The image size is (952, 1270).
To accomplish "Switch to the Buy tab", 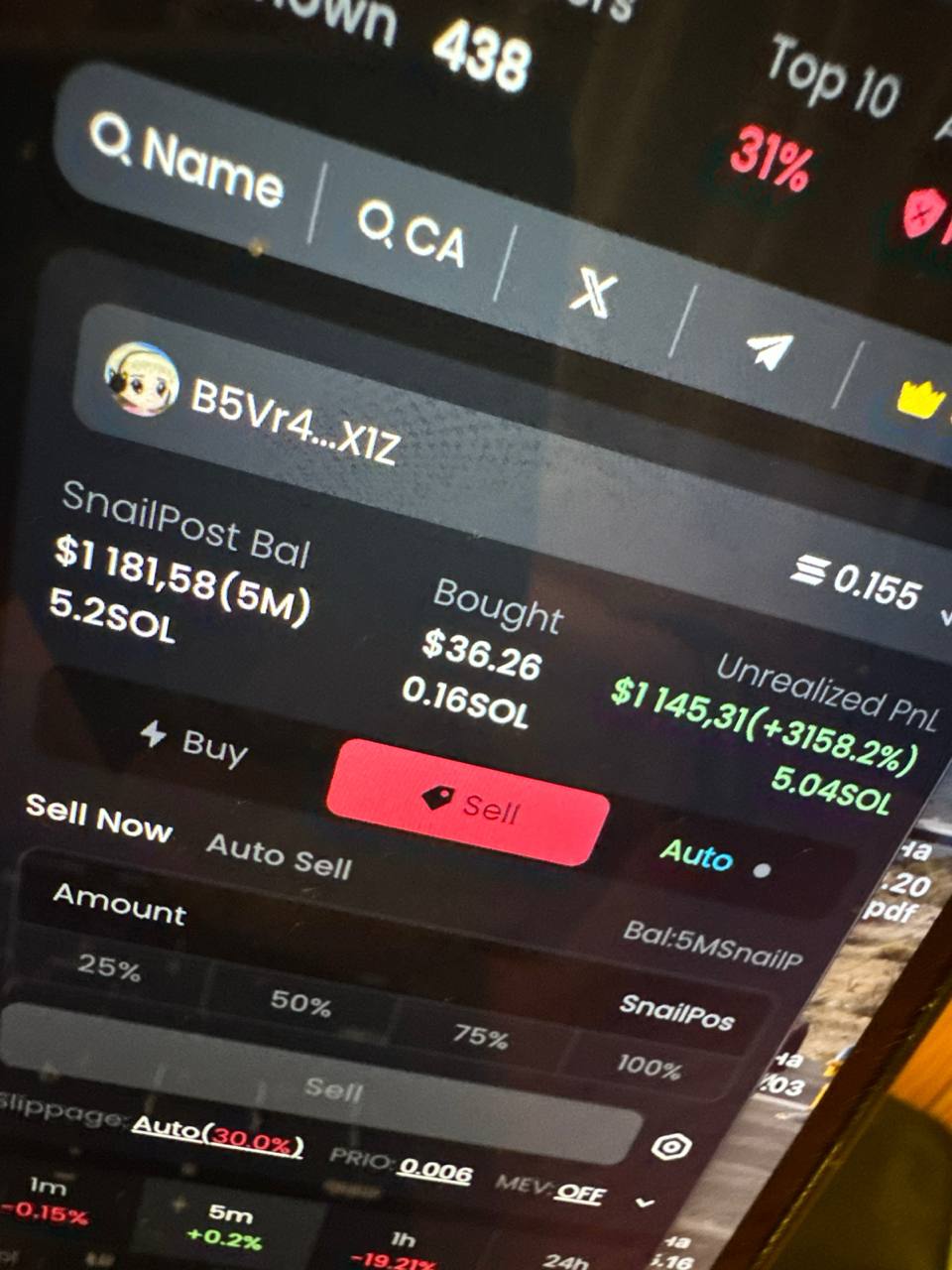I will [194, 740].
